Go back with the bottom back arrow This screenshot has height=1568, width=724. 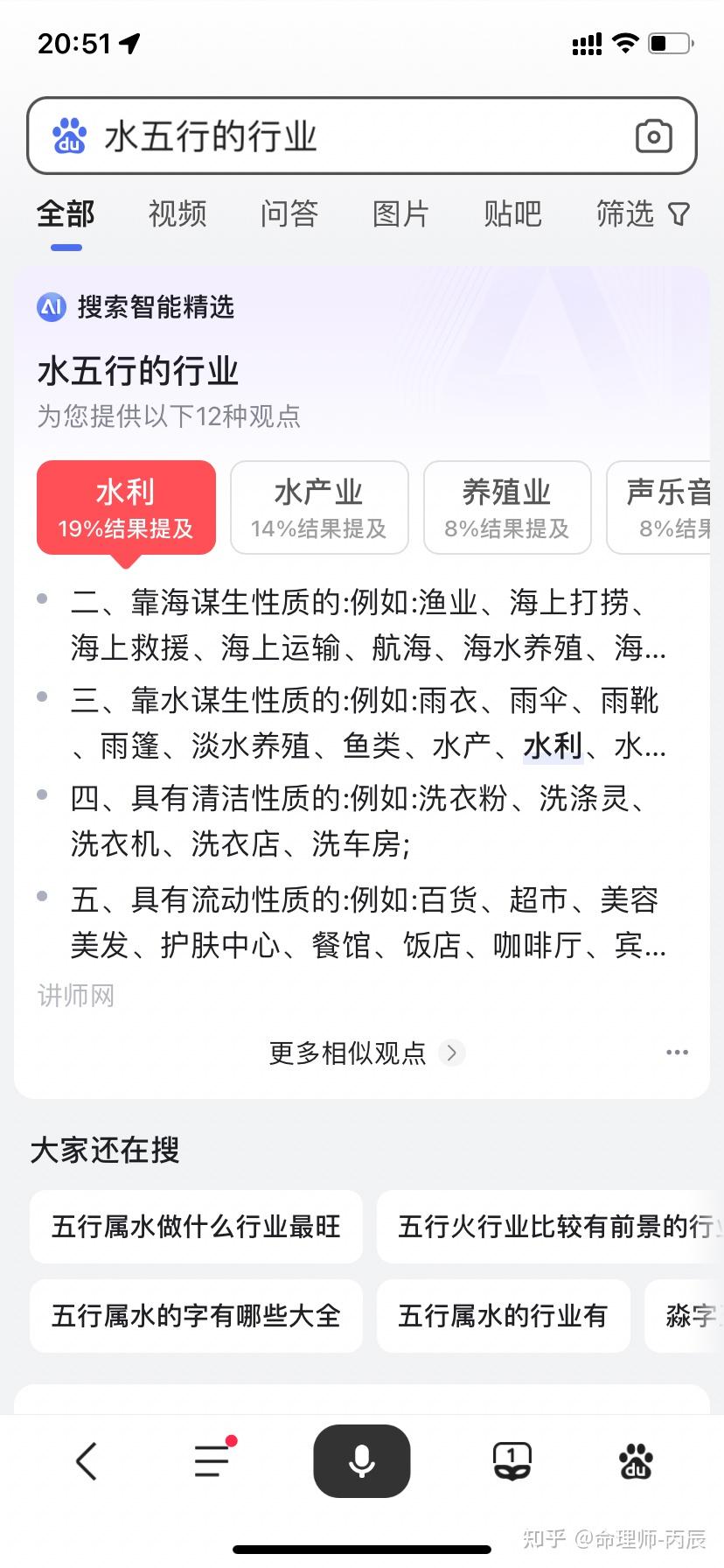[86, 1461]
